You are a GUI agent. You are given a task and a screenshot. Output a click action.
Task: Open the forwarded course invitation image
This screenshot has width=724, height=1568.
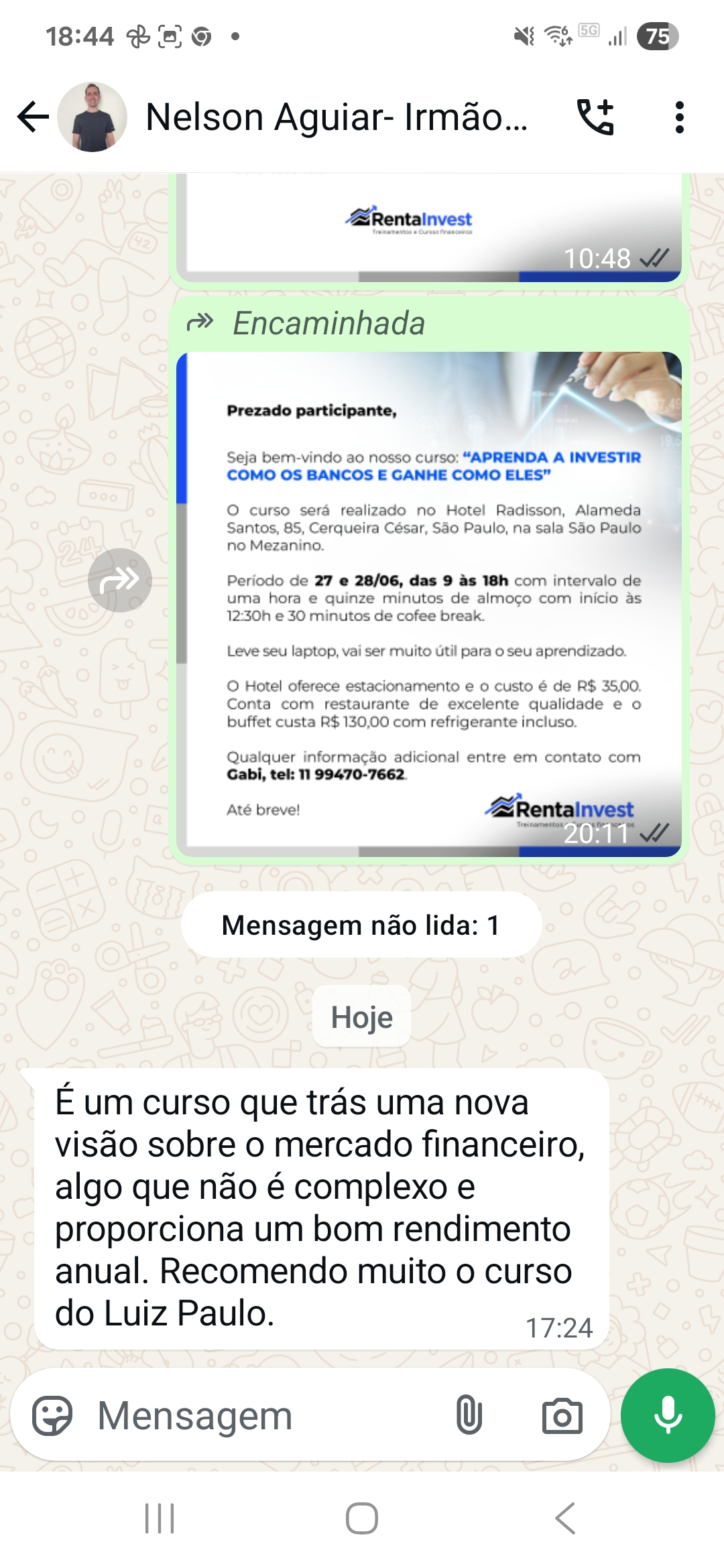tap(429, 603)
